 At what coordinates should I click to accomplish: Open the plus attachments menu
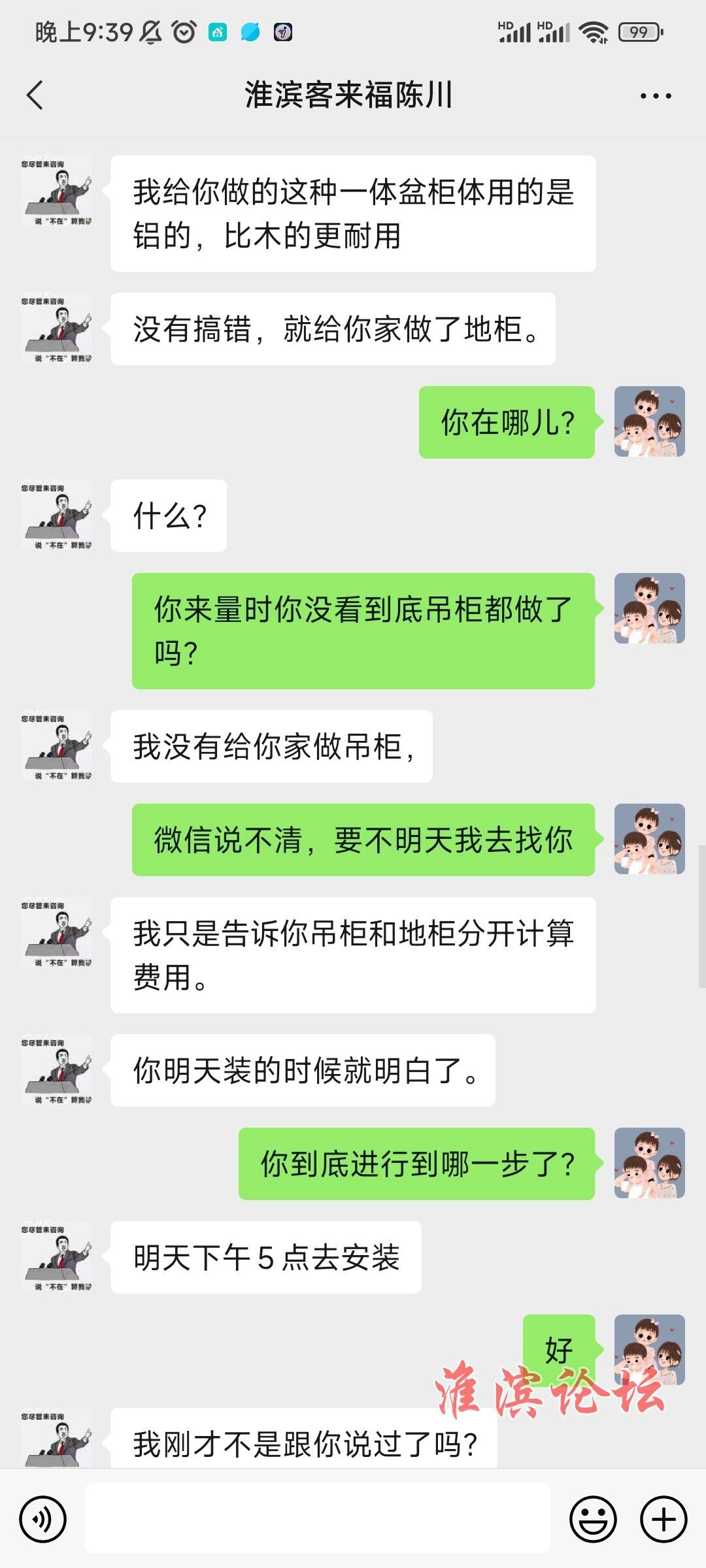coord(664,1519)
